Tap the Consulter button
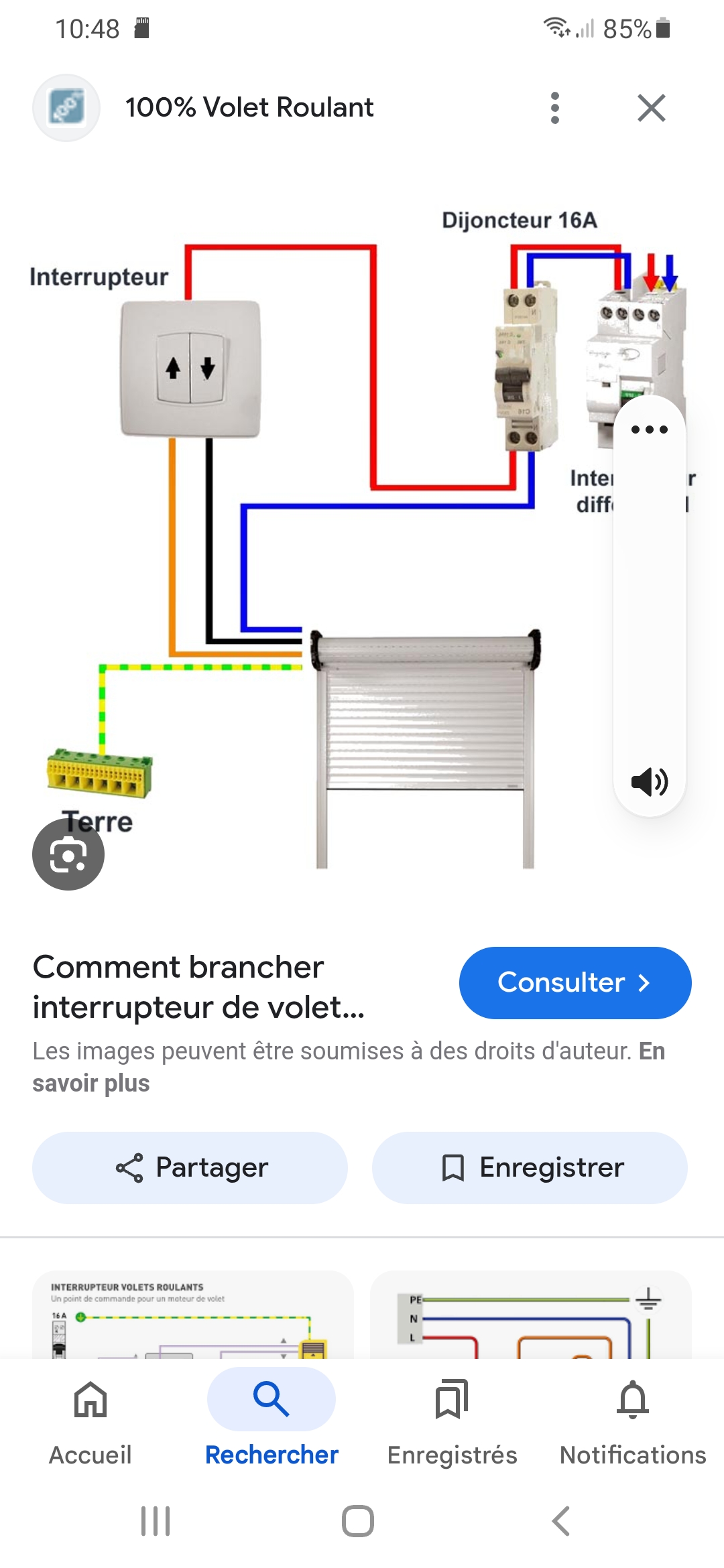This screenshot has height=1568, width=724. [575, 982]
